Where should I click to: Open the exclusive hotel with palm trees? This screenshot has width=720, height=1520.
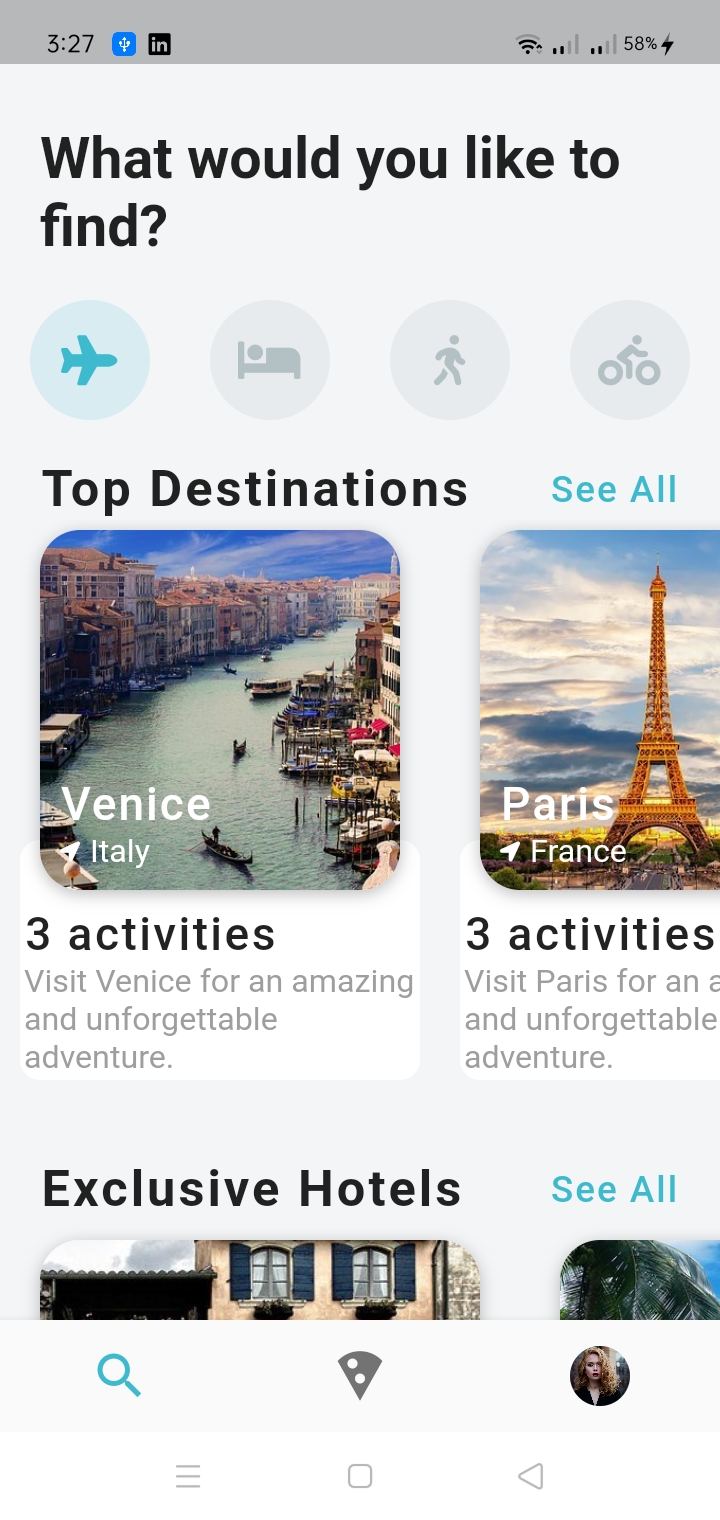640,1280
